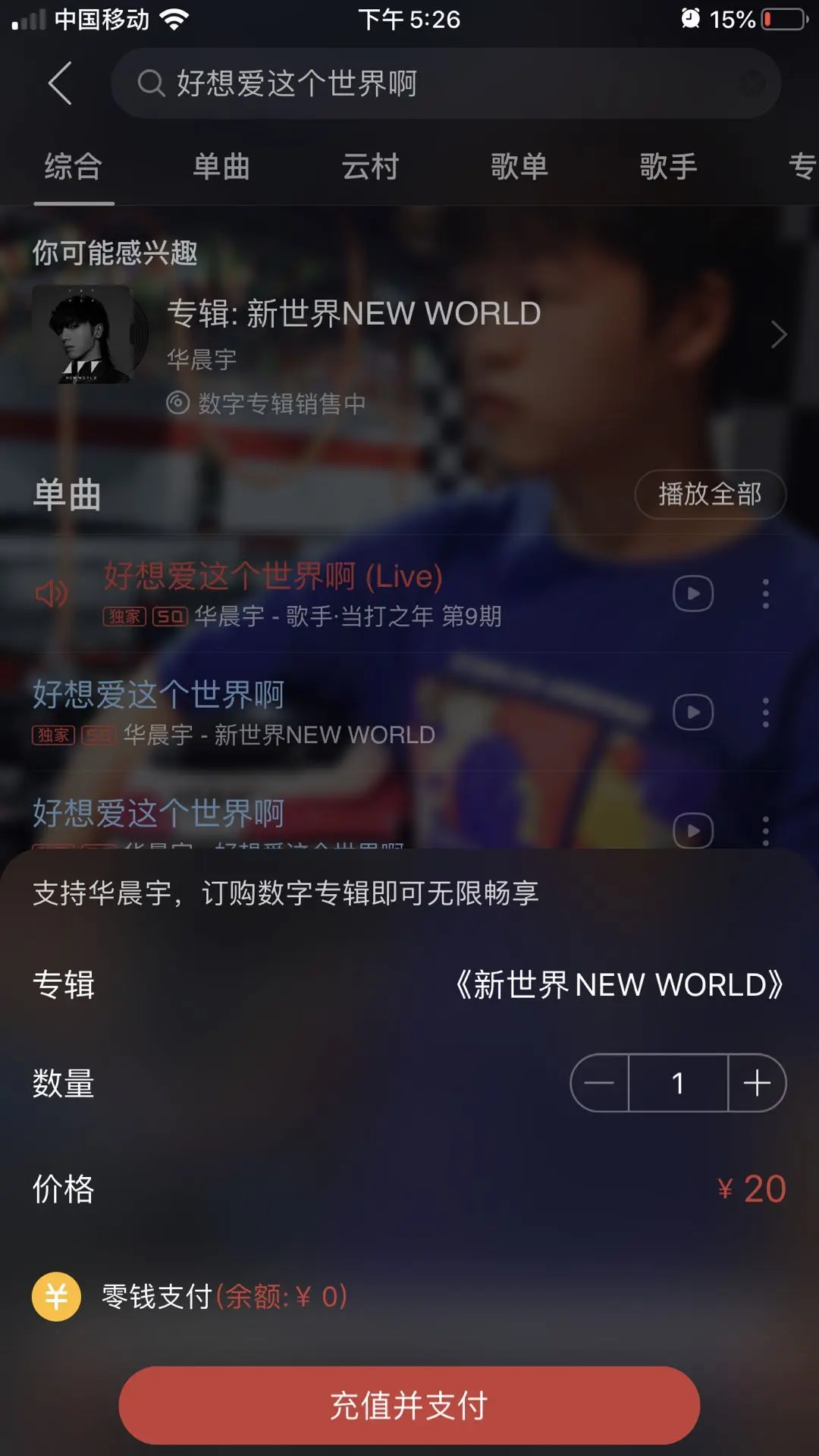Play the video for 好想爱这个世界啊 (Live)

click(x=693, y=594)
